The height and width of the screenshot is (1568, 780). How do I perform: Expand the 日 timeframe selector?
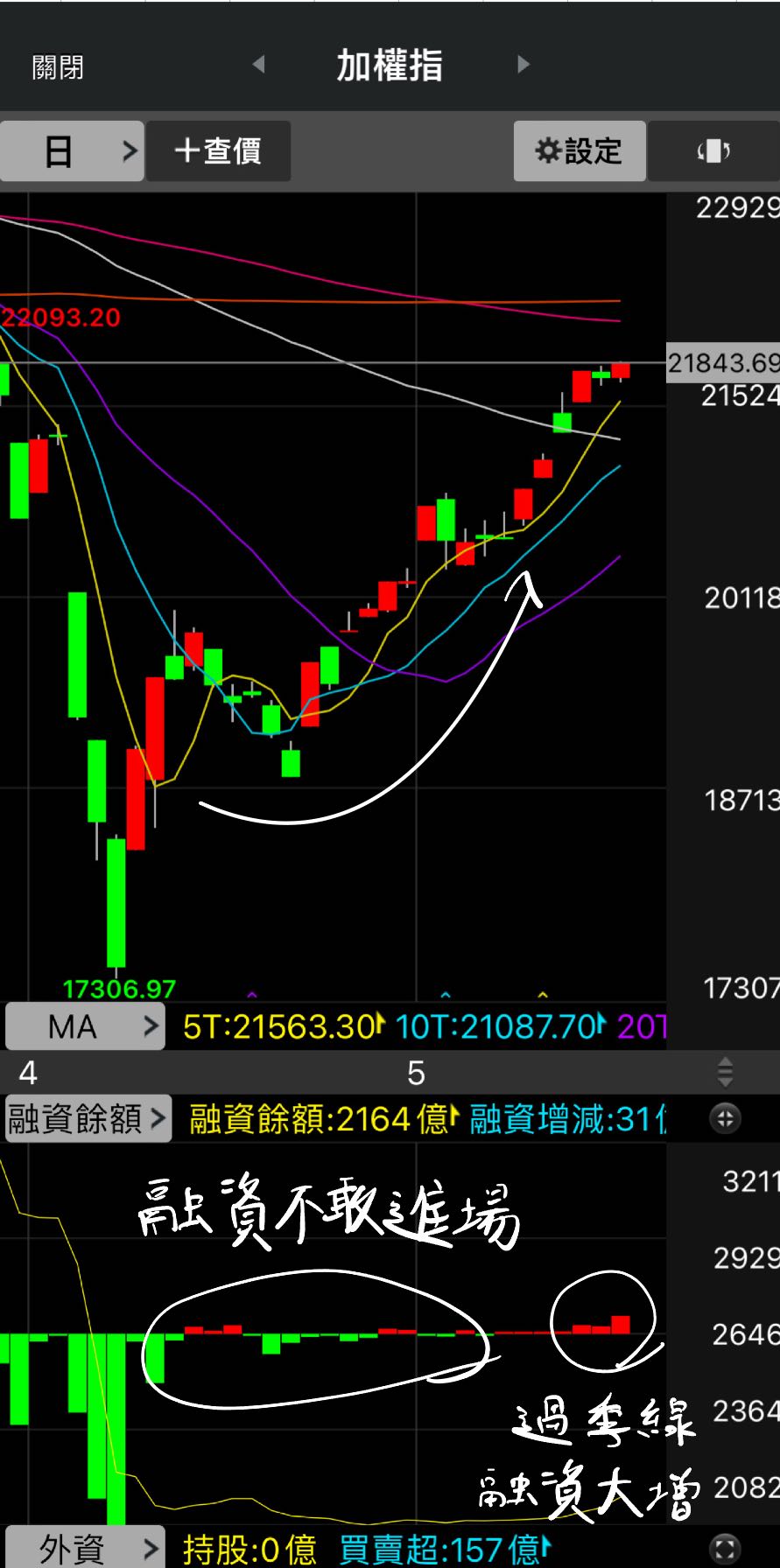[72, 150]
